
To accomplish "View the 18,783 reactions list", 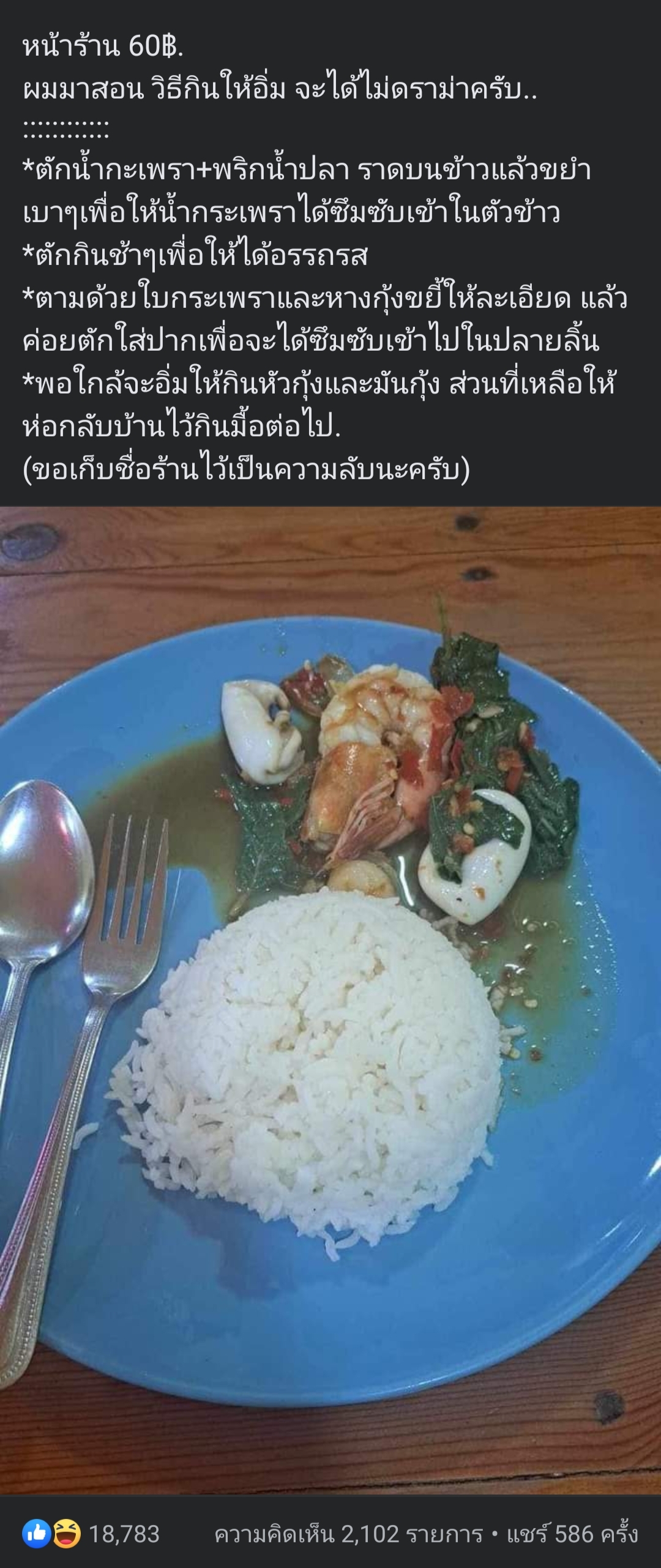I will 92,1534.
